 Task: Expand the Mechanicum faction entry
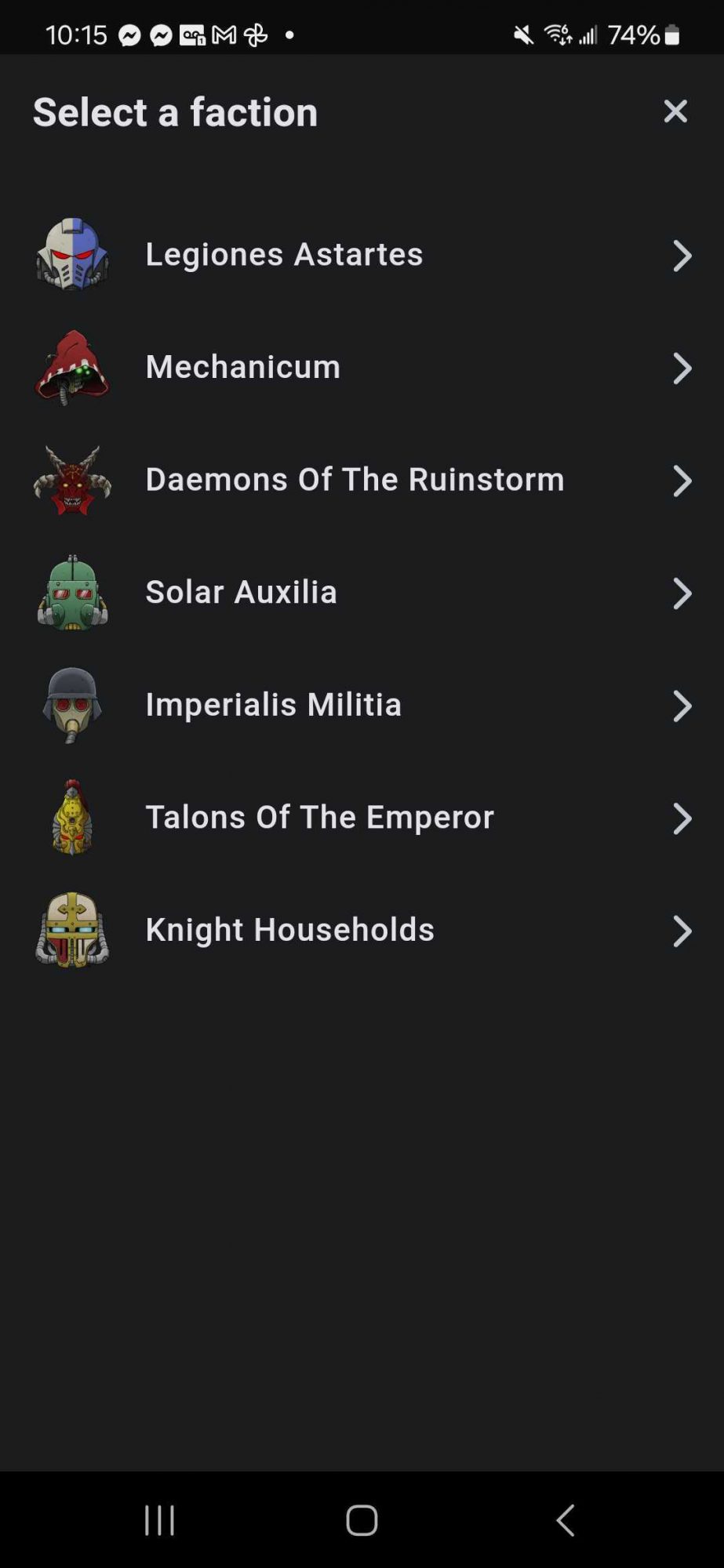[682, 368]
